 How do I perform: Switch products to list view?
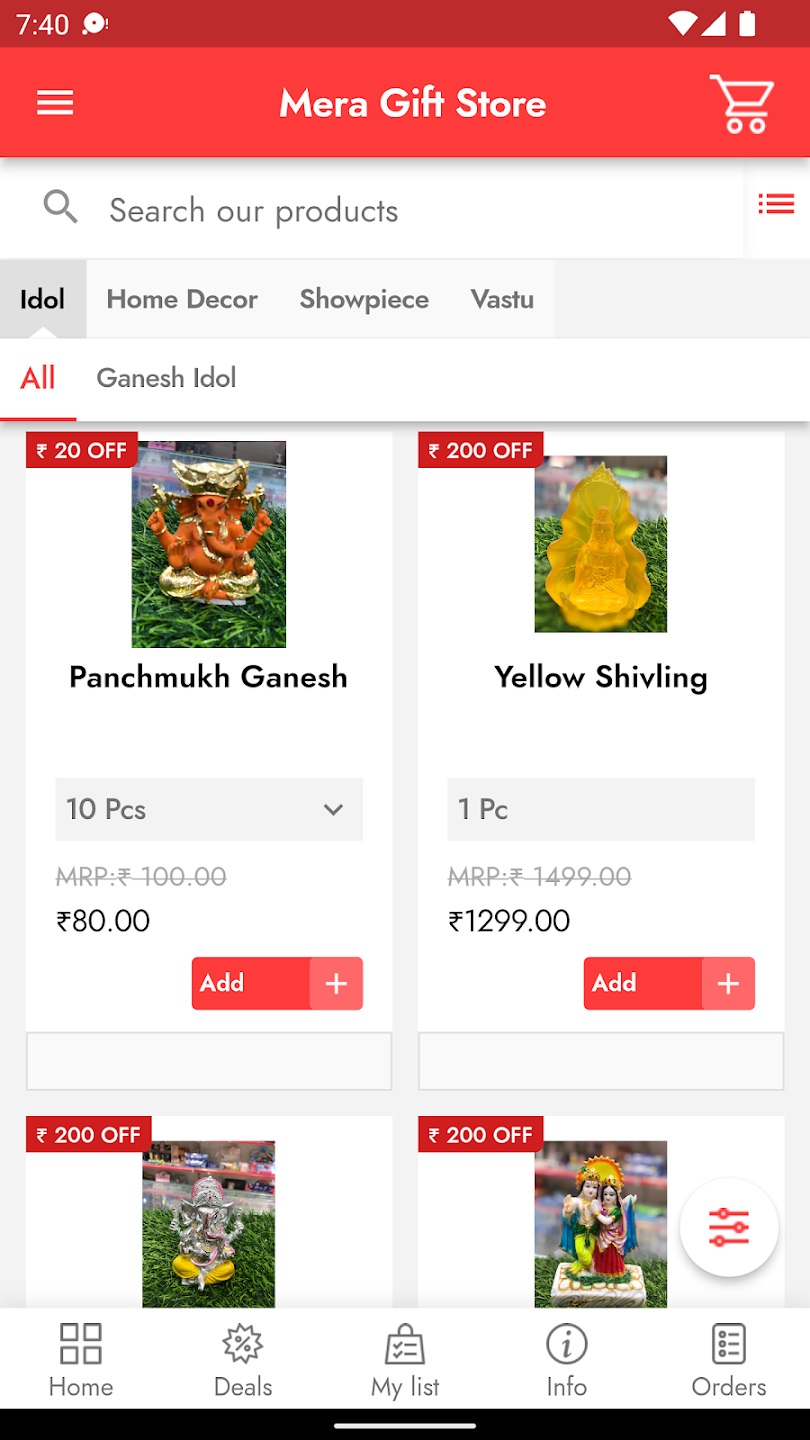click(776, 205)
